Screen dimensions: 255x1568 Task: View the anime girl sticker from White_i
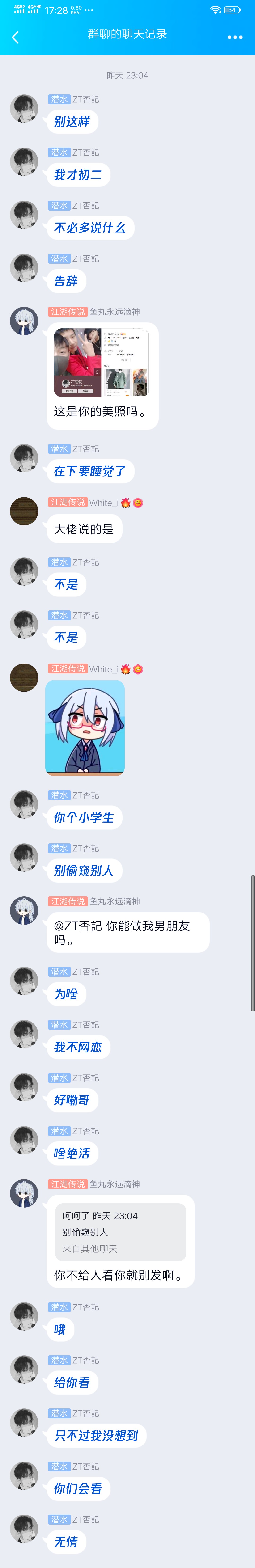85,727
